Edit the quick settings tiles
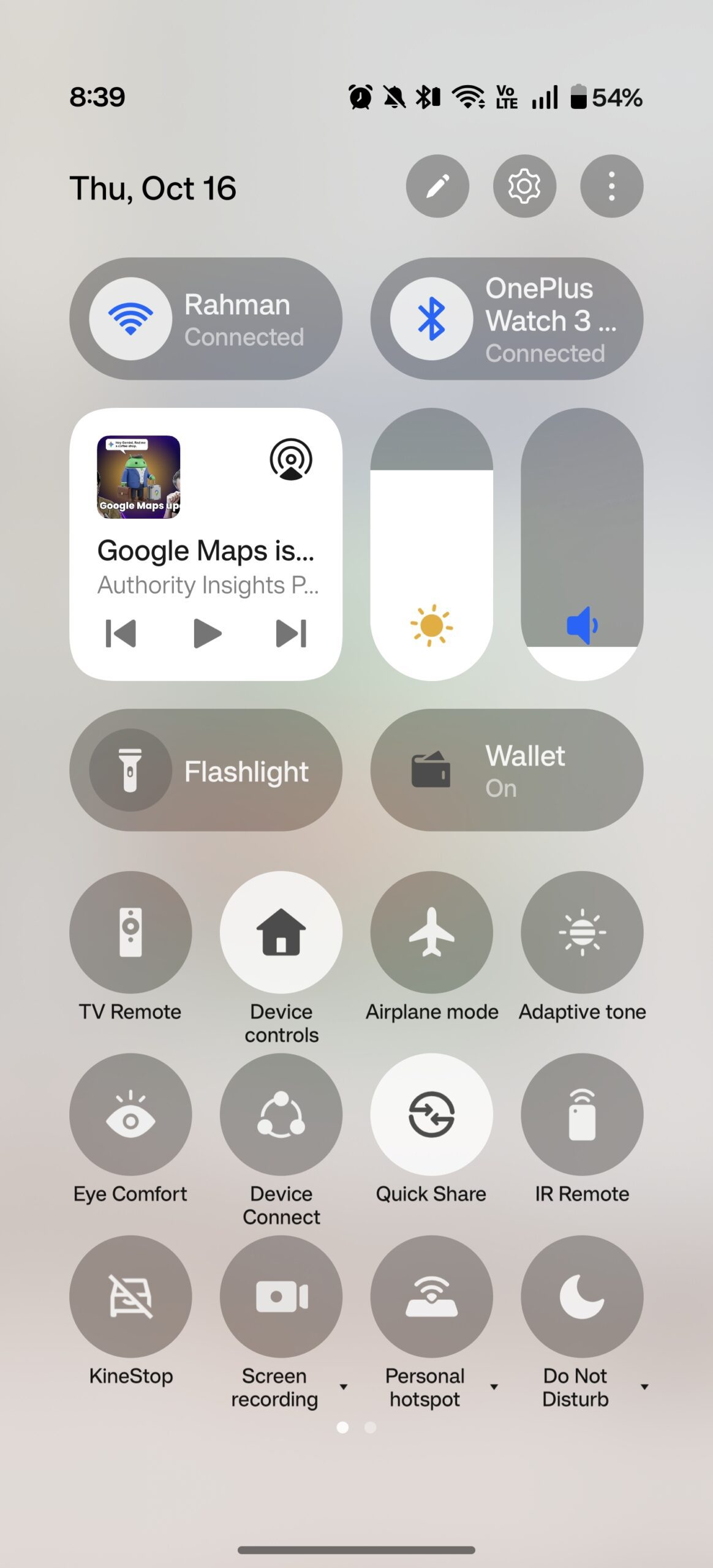This screenshot has height=1568, width=713. (x=437, y=186)
